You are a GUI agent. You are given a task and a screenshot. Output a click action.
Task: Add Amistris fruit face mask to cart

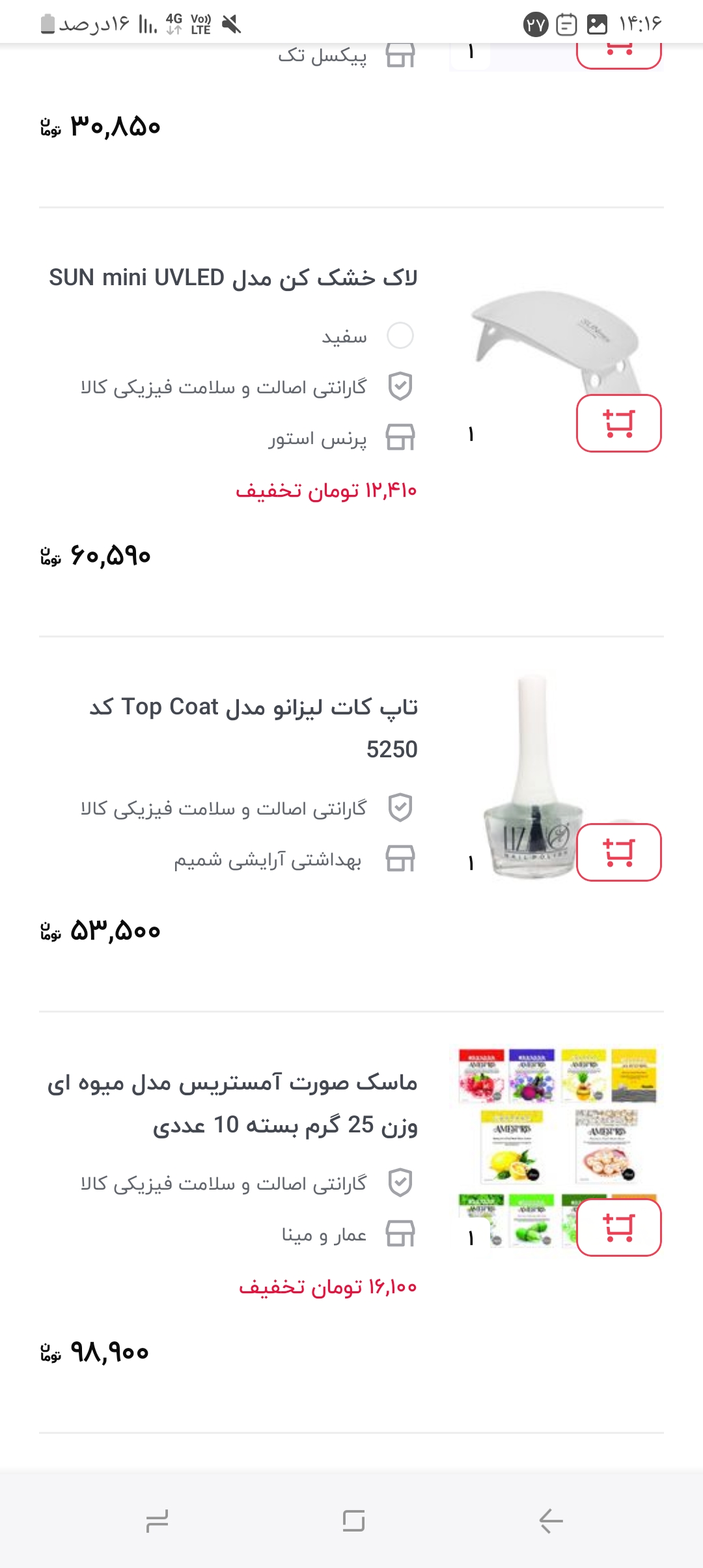coord(618,1227)
